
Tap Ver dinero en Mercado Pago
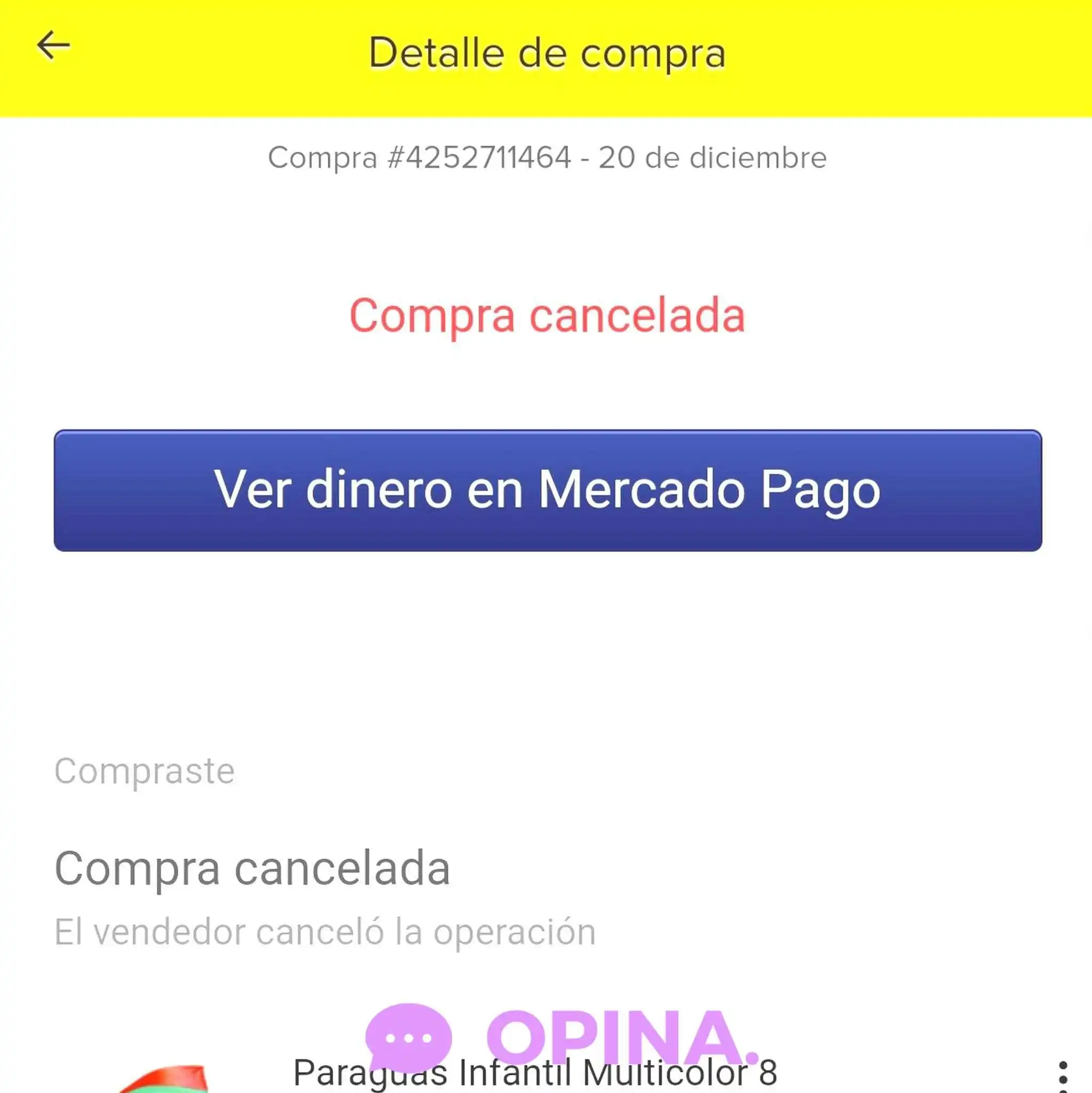(547, 490)
